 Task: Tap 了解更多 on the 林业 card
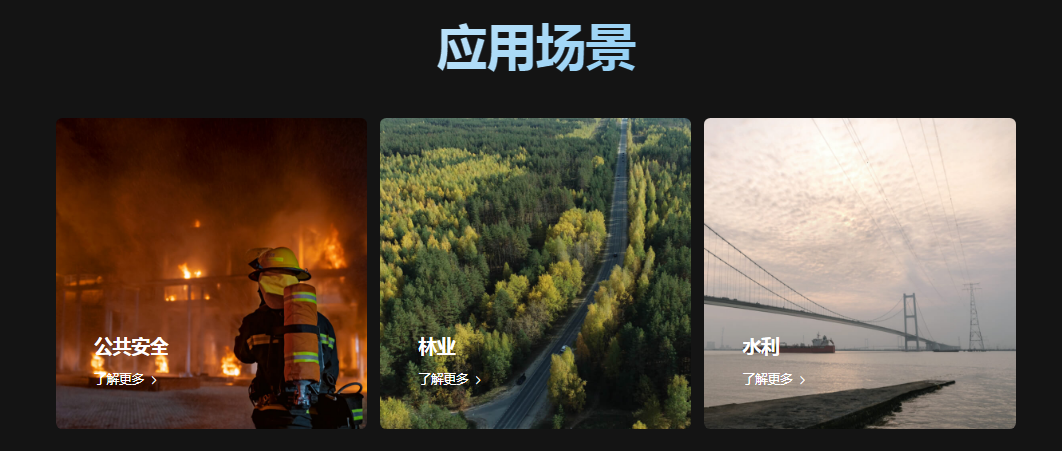(x=449, y=380)
